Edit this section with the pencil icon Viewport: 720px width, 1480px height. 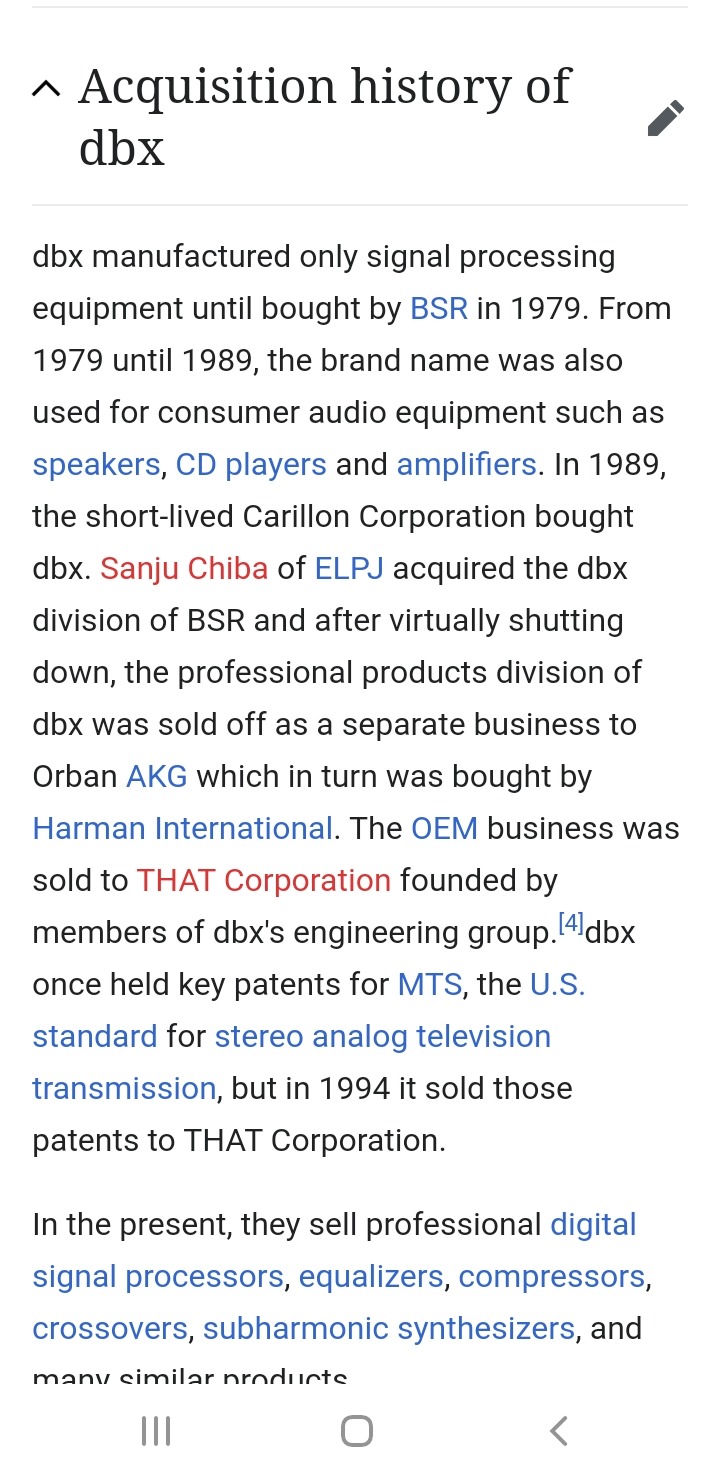coord(666,118)
